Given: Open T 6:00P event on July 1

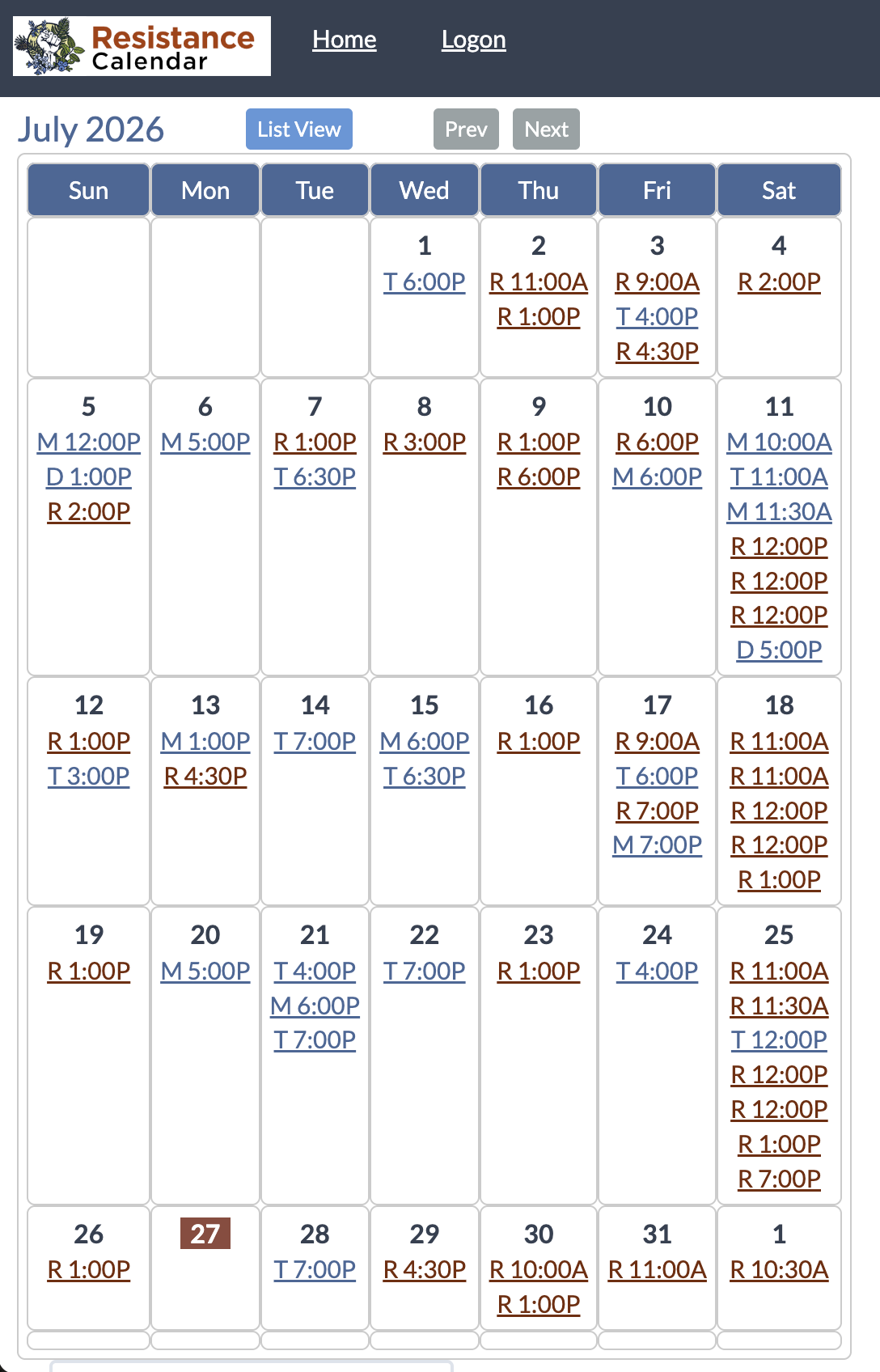Looking at the screenshot, I should tap(425, 282).
